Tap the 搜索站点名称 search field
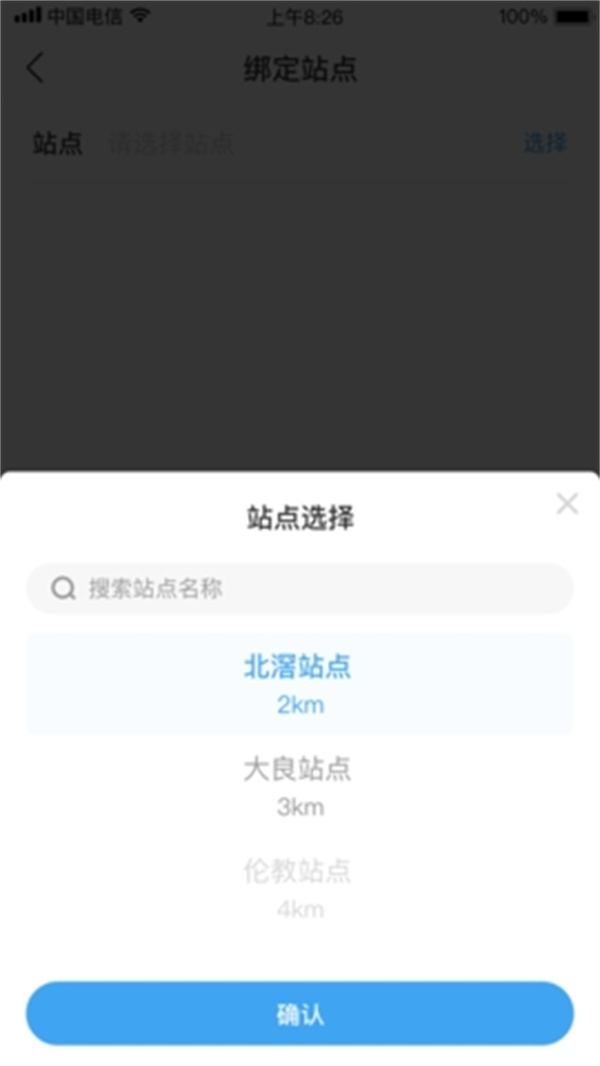The height and width of the screenshot is (1066, 600). [300, 589]
